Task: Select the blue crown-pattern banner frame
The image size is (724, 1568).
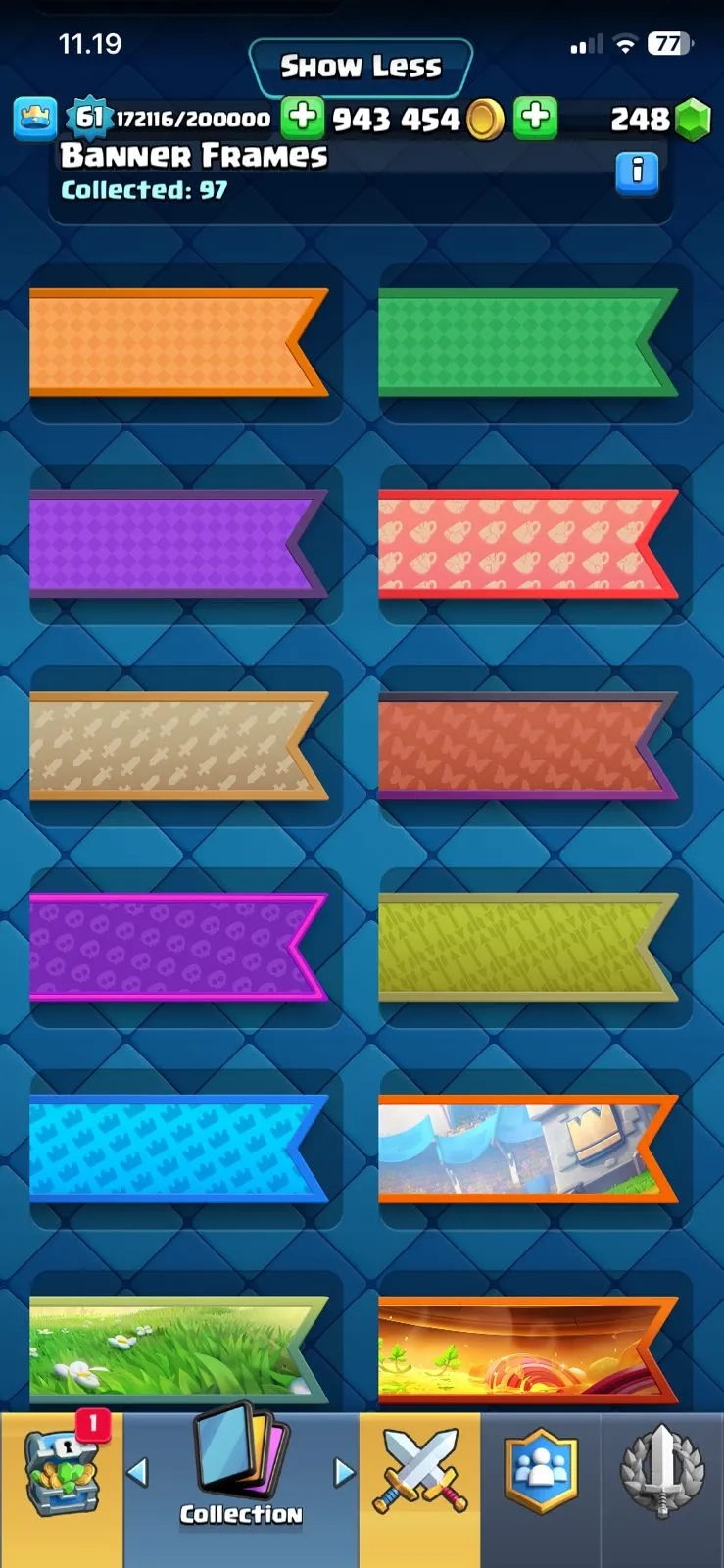Action: (176, 1150)
